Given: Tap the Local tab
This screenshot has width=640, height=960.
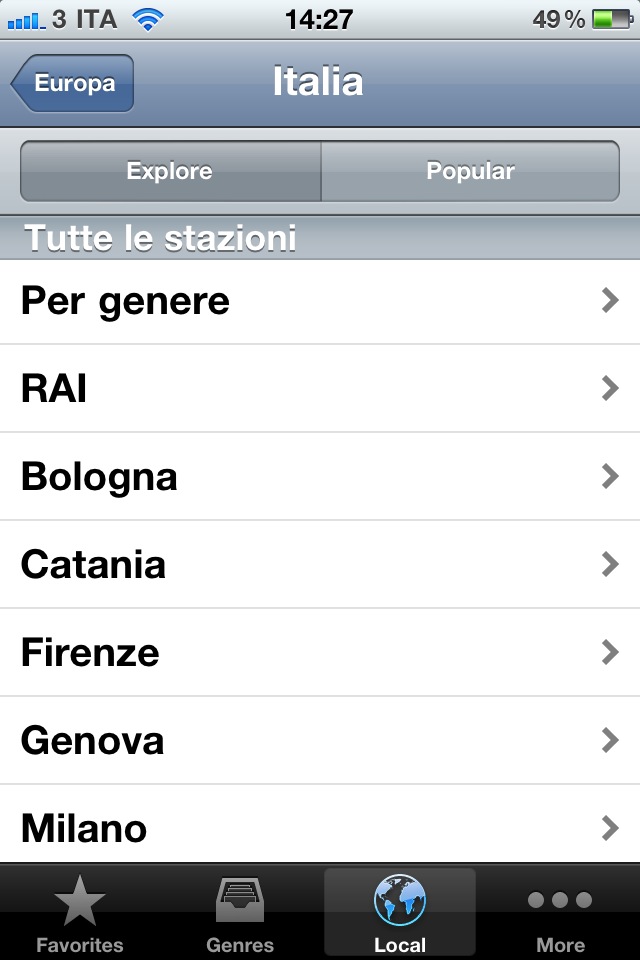Looking at the screenshot, I should coord(400,912).
